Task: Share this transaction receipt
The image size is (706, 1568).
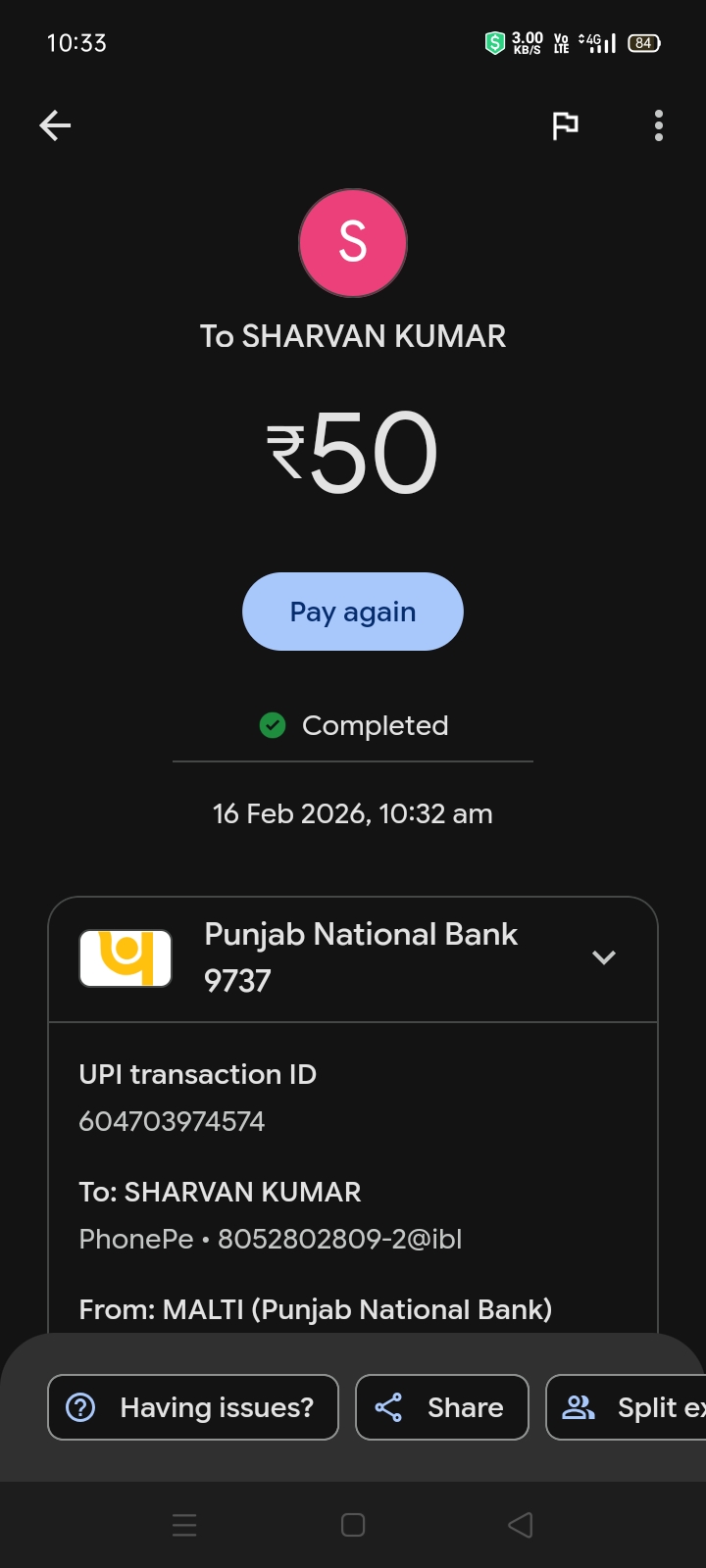Action: click(x=441, y=1407)
